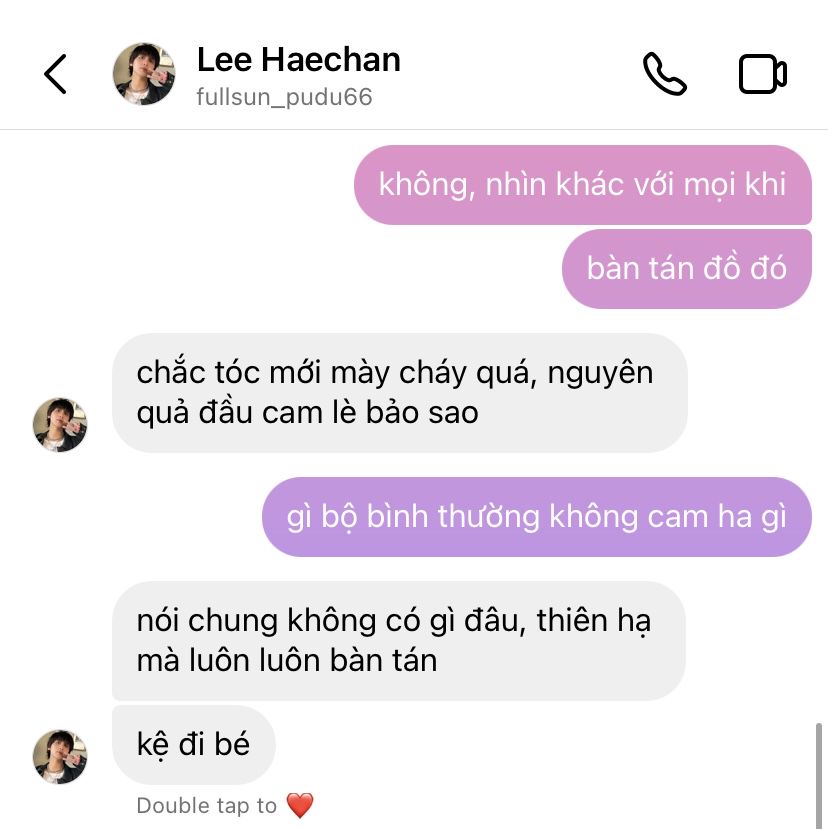Go back to the message list

pos(56,75)
